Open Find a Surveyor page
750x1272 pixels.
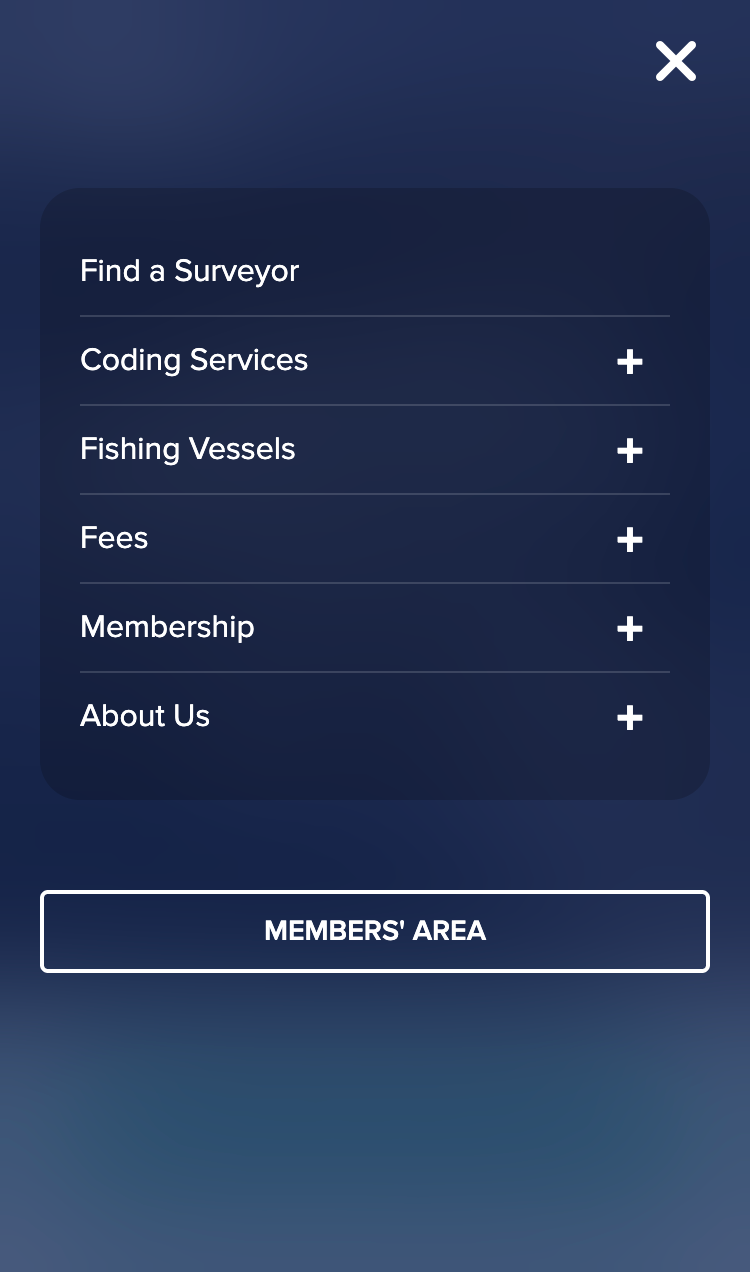pyautogui.click(x=190, y=271)
